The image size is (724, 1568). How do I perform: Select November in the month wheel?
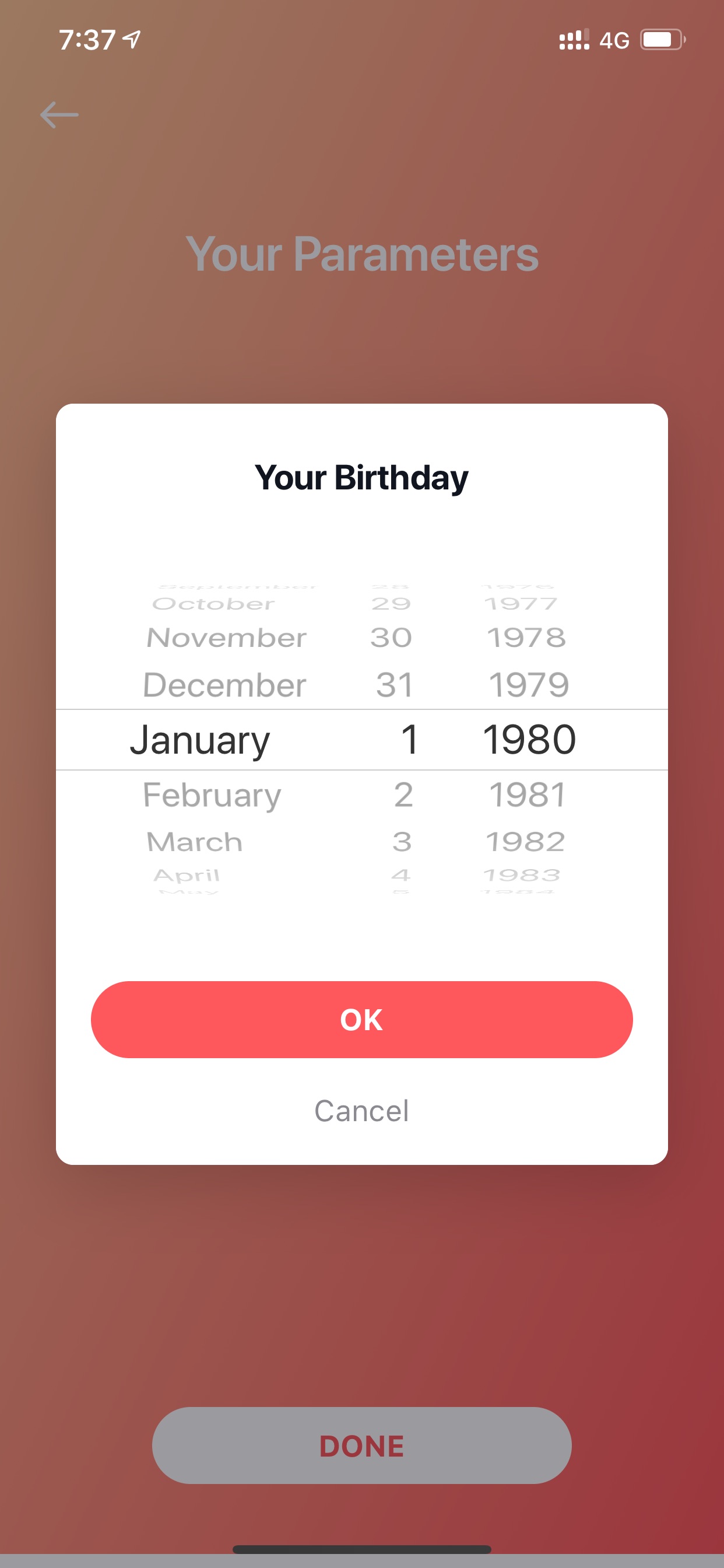tap(226, 638)
